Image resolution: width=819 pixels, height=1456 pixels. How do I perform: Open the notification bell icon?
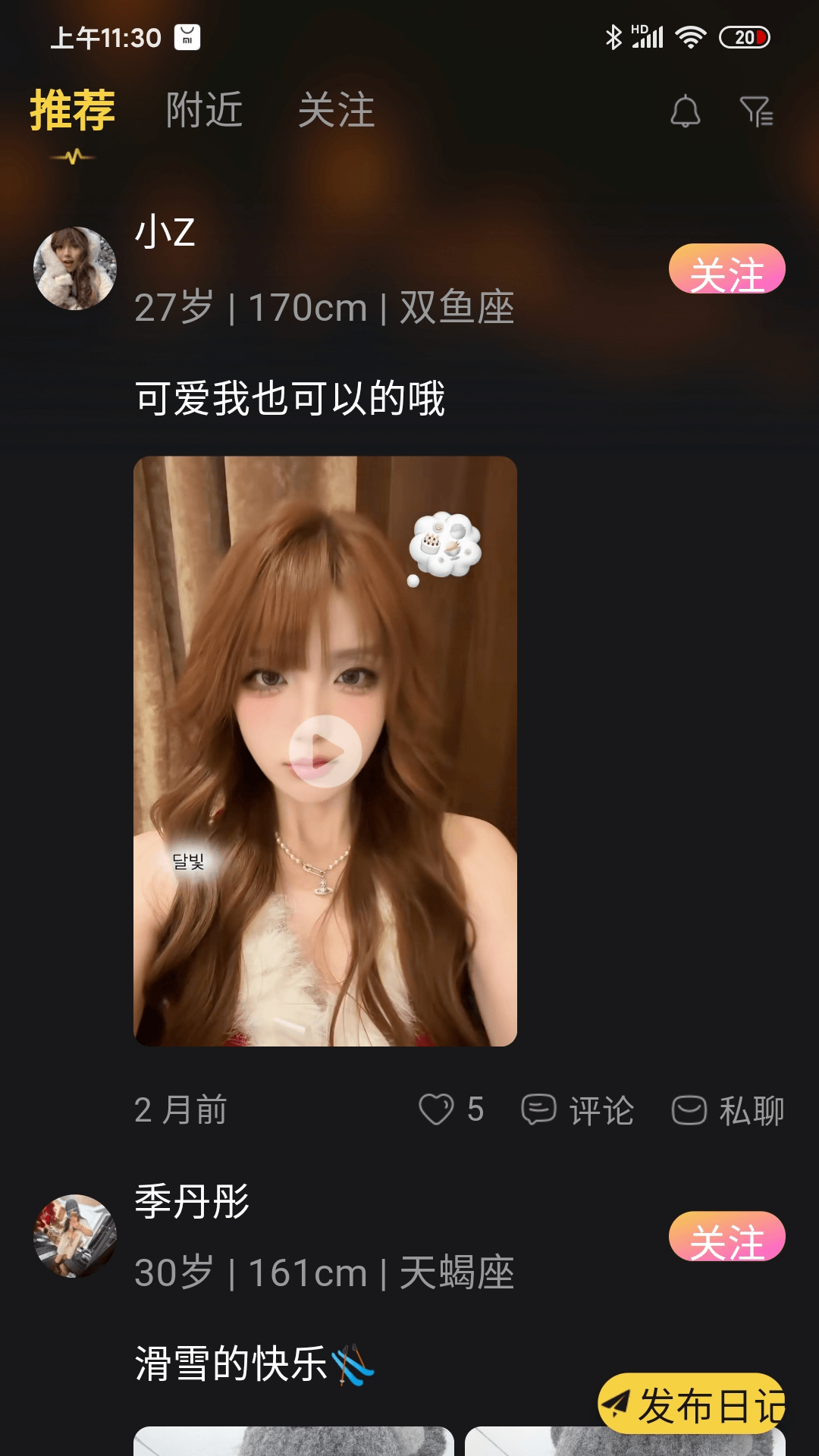pyautogui.click(x=684, y=112)
